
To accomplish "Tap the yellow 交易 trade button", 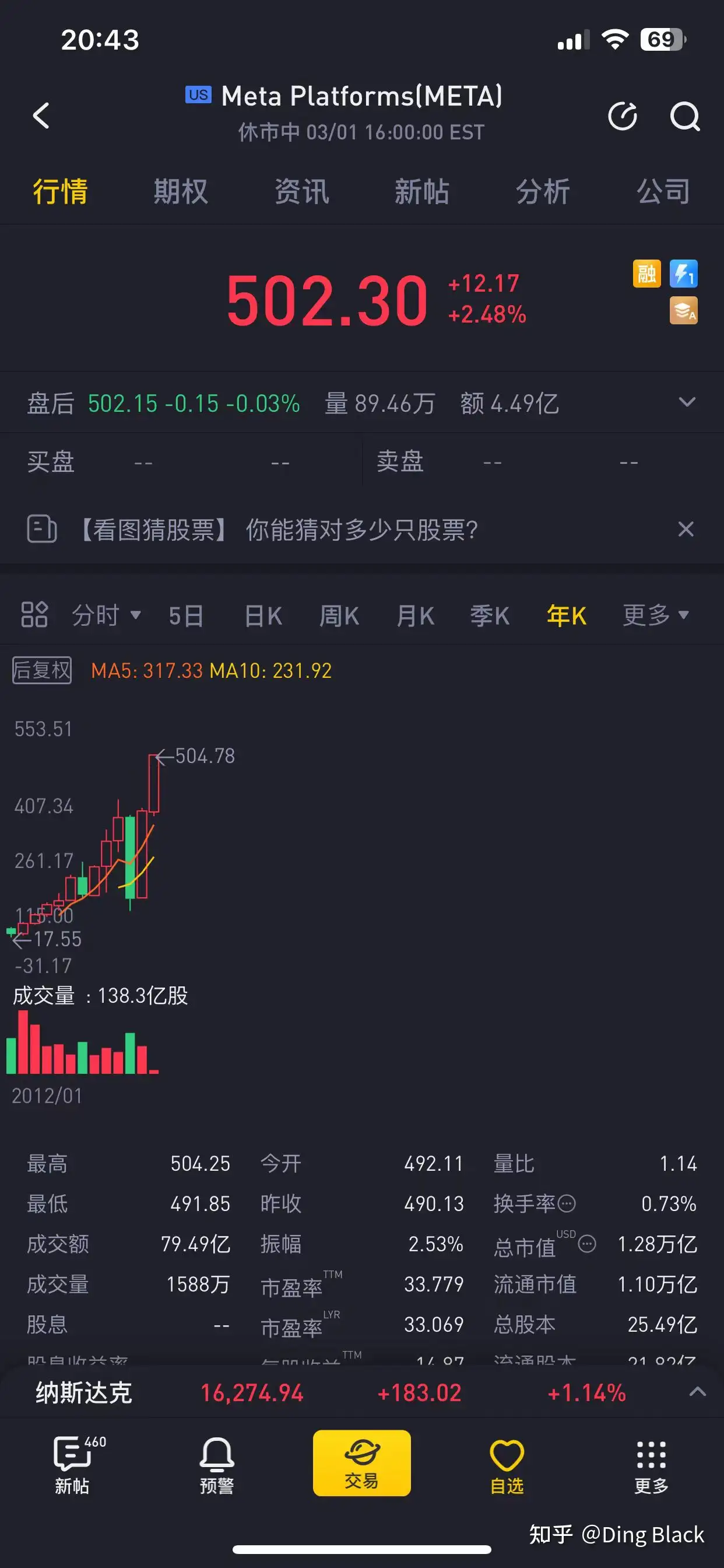I will click(362, 1462).
